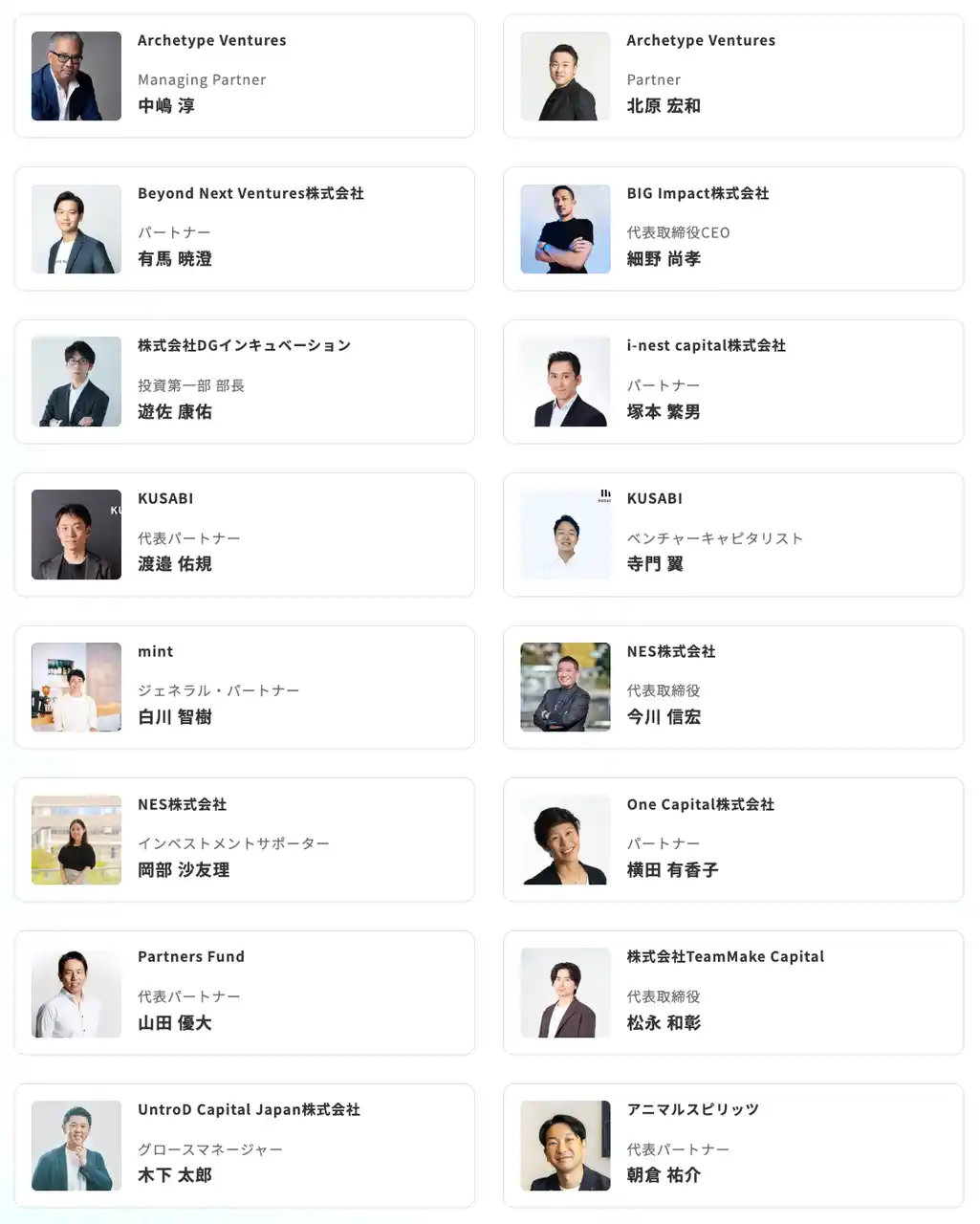Image resolution: width=980 pixels, height=1224 pixels.
Task: Select mint's 白川 智樹 card
Action: point(244,688)
